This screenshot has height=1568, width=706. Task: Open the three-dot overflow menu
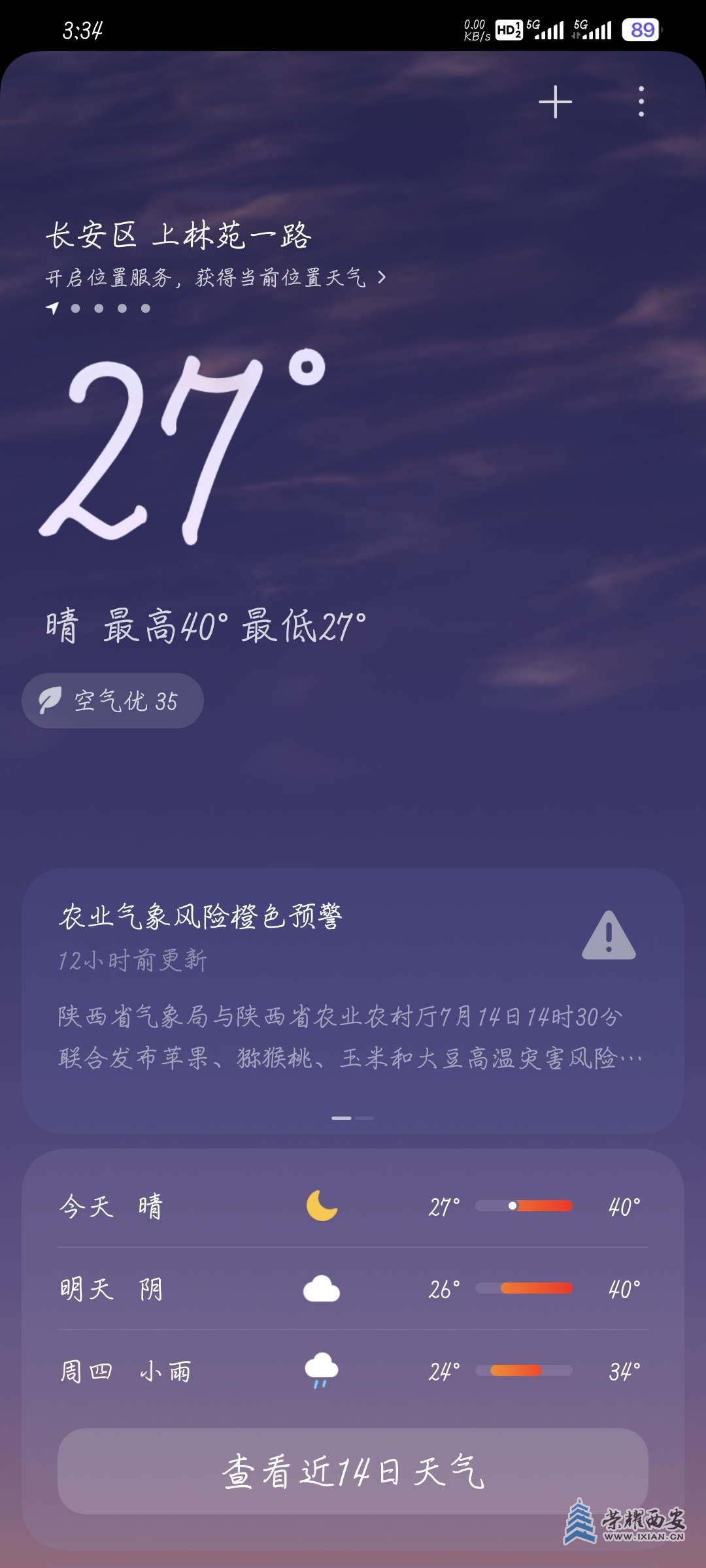click(x=641, y=102)
